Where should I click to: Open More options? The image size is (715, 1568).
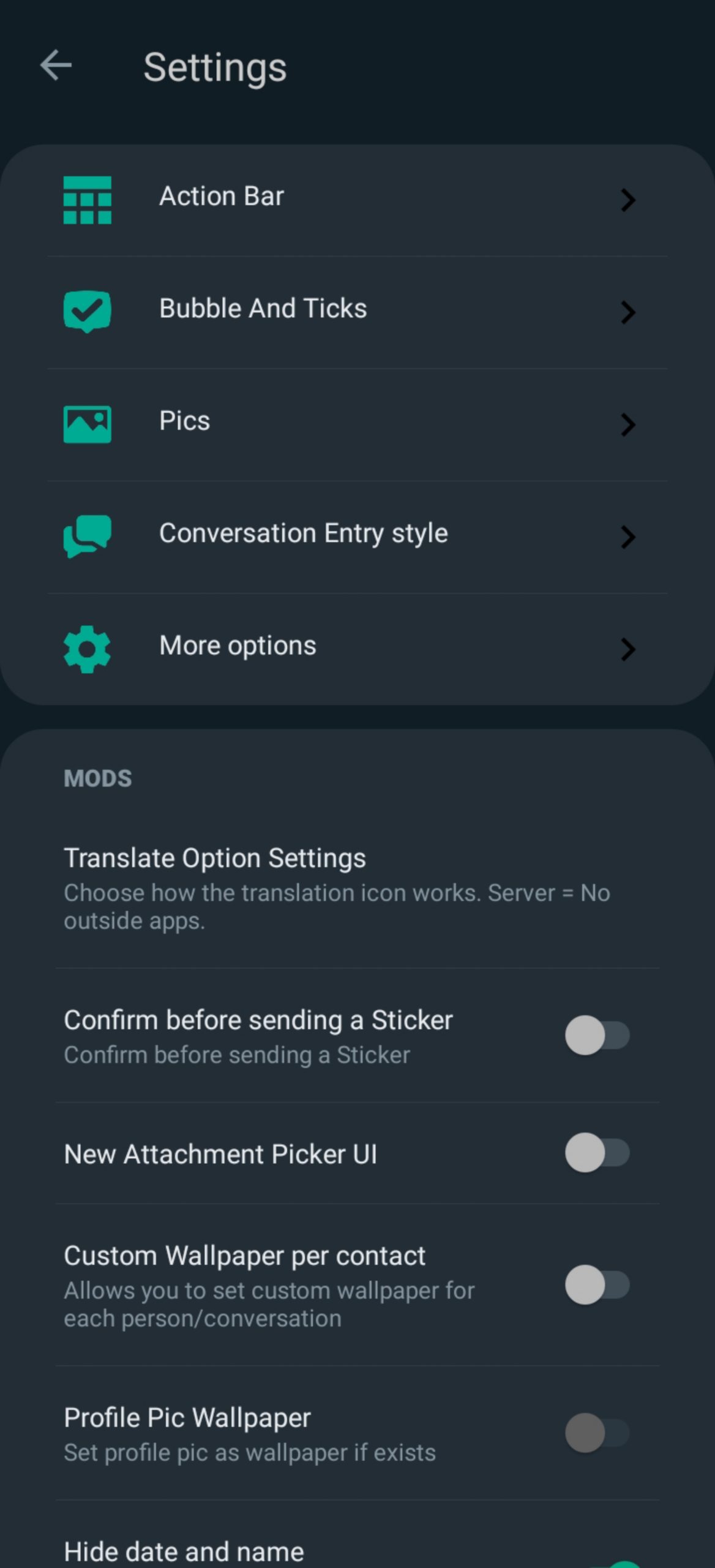(357, 648)
